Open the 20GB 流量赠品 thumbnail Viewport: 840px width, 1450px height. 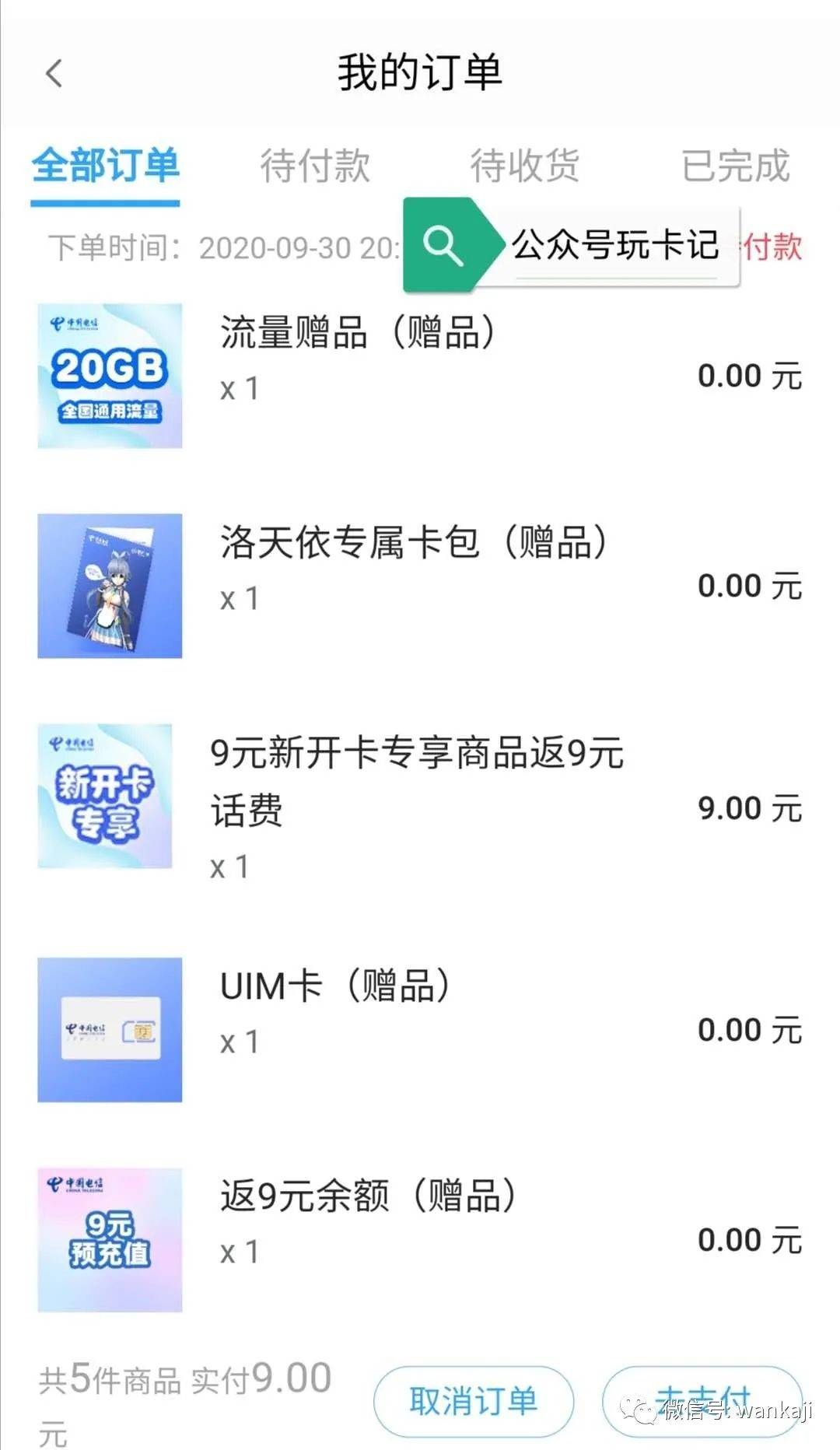pos(109,375)
